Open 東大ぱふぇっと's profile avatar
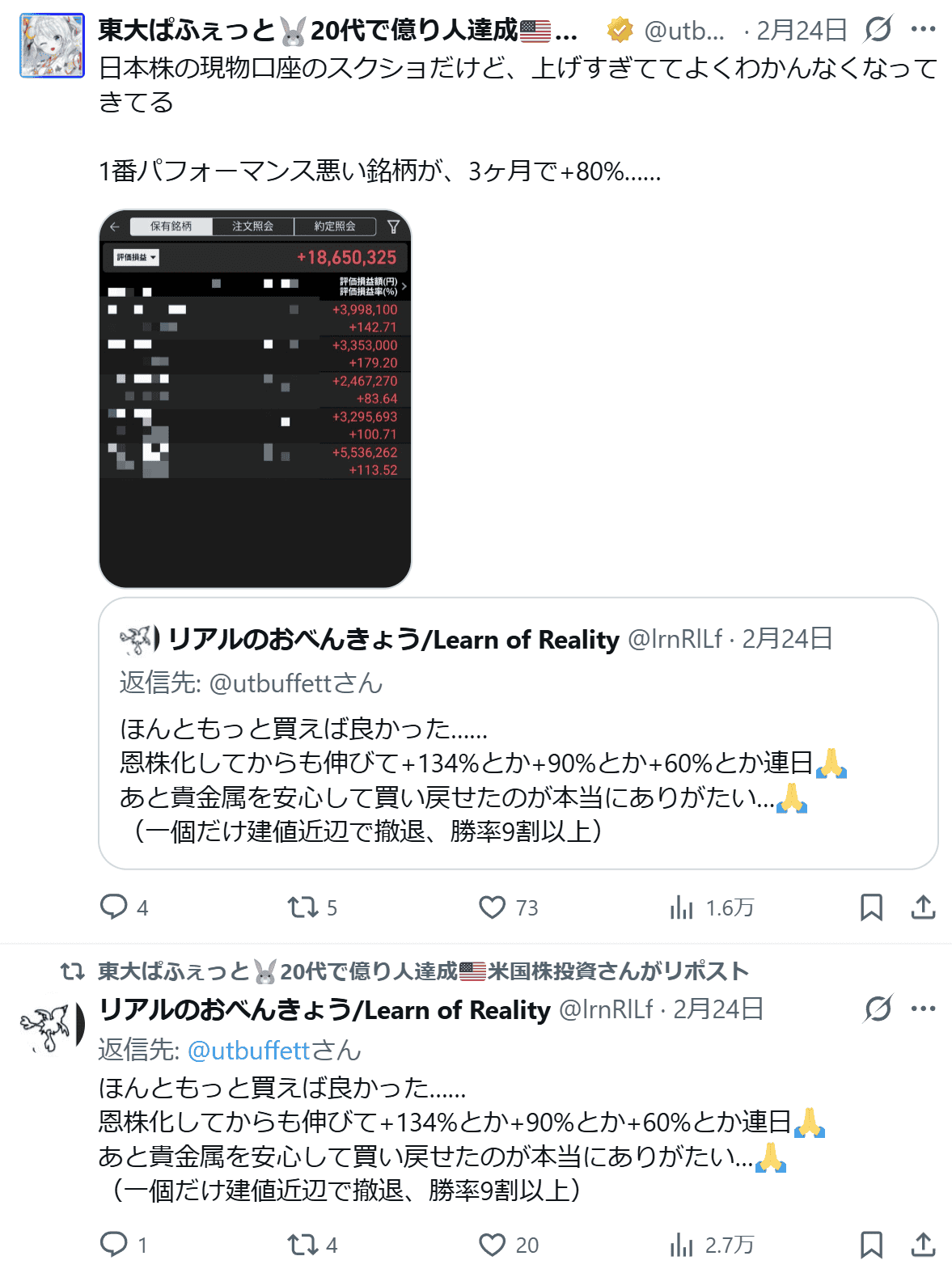 52,45
